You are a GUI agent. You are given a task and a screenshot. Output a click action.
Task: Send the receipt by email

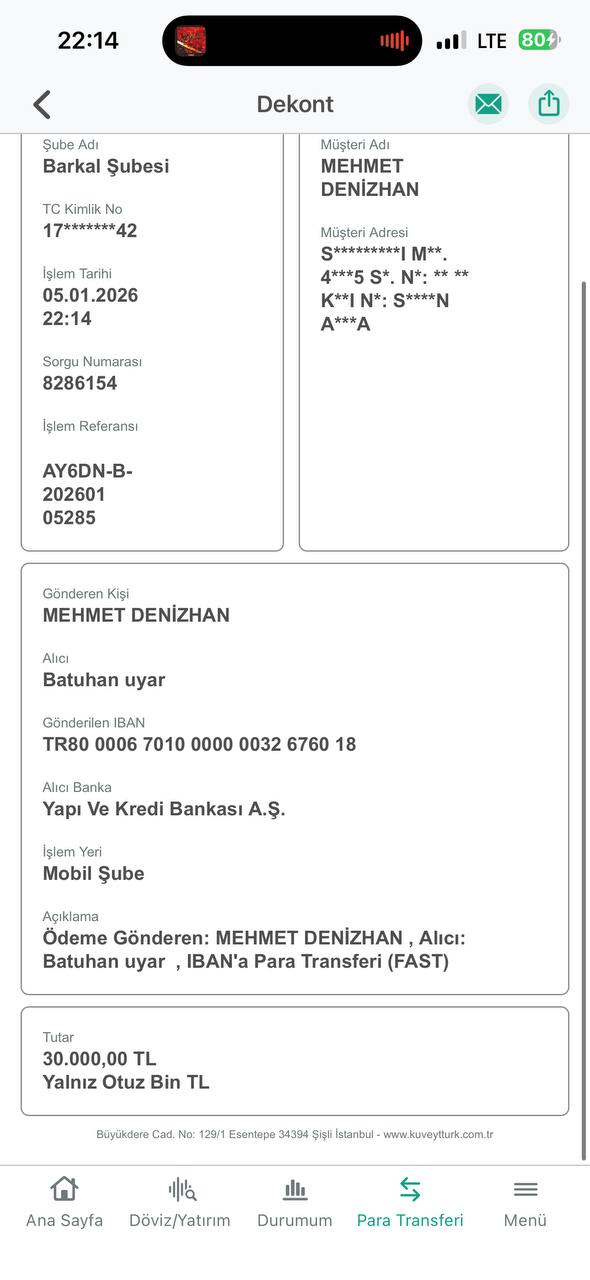488,104
